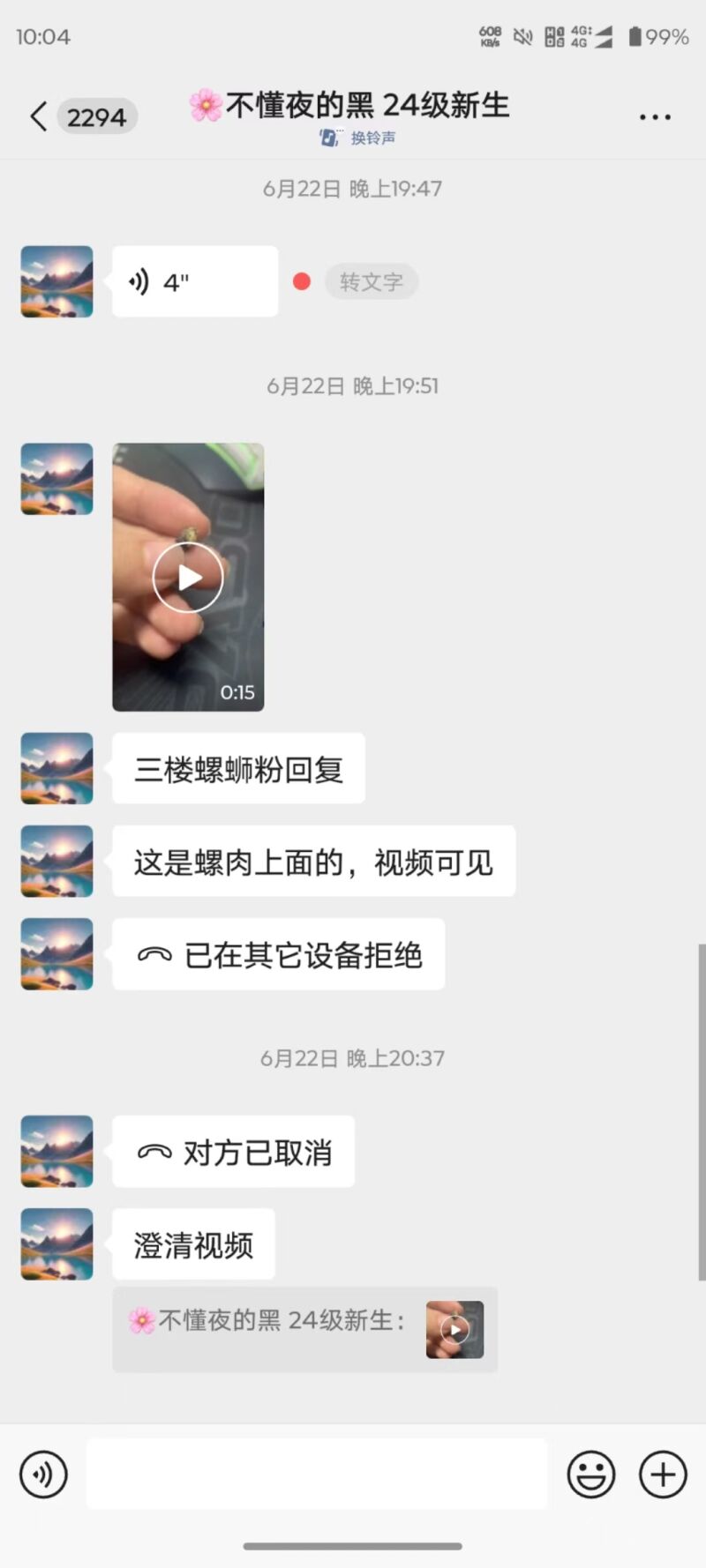The image size is (706, 1568).
Task: Open sender's avatar beside 三楼螺蛳粉回复
Action: click(56, 768)
